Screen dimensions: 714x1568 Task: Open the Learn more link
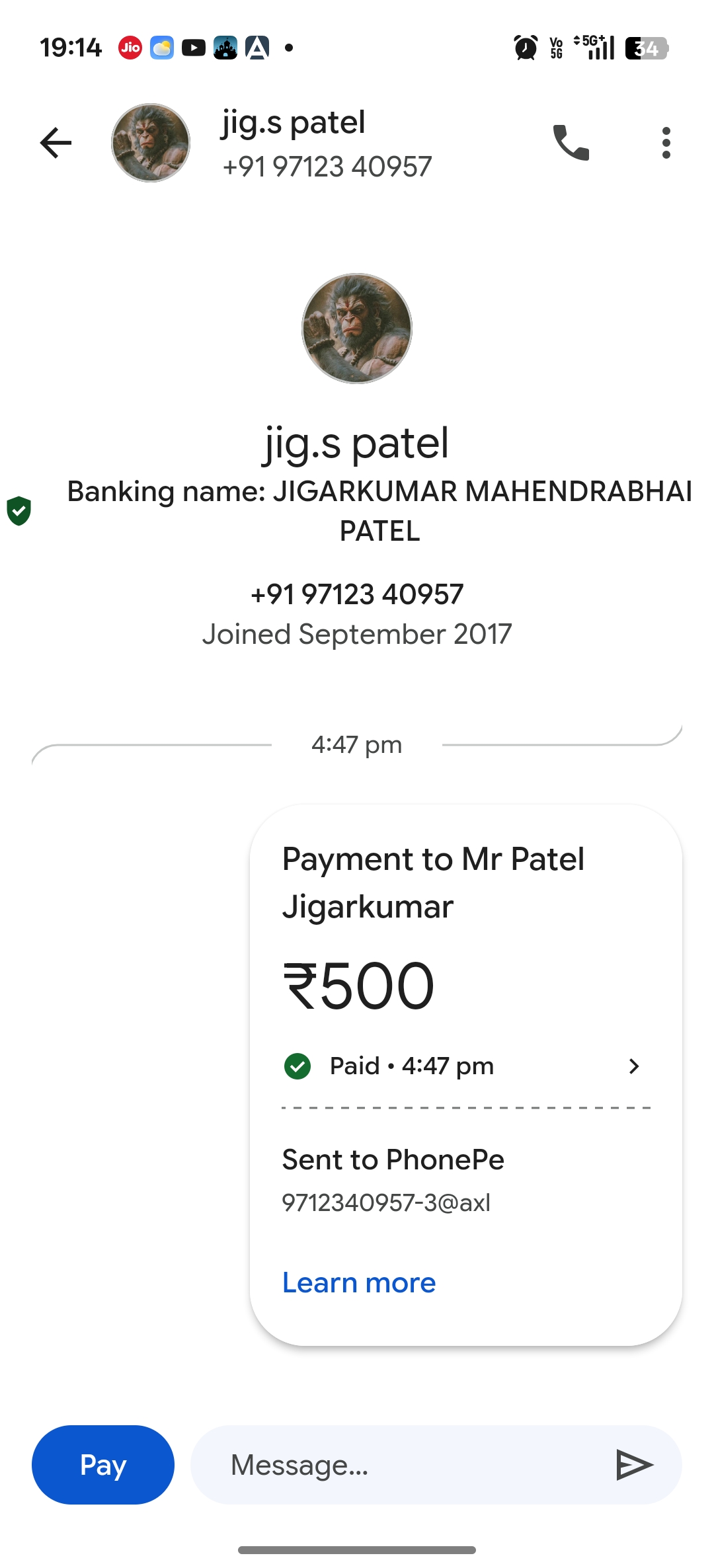coord(359,1282)
